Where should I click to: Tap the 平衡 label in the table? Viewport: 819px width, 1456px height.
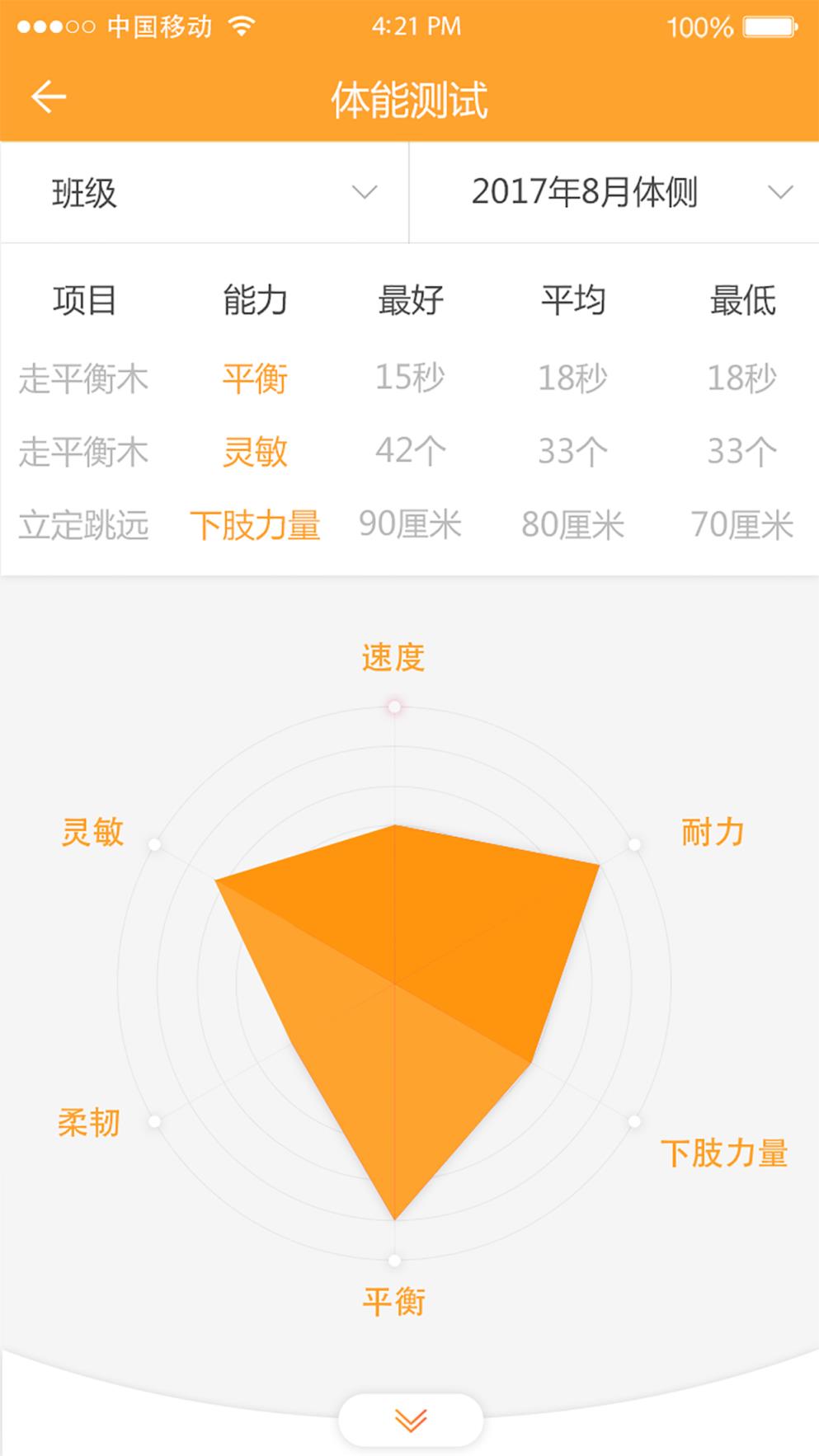(x=254, y=378)
